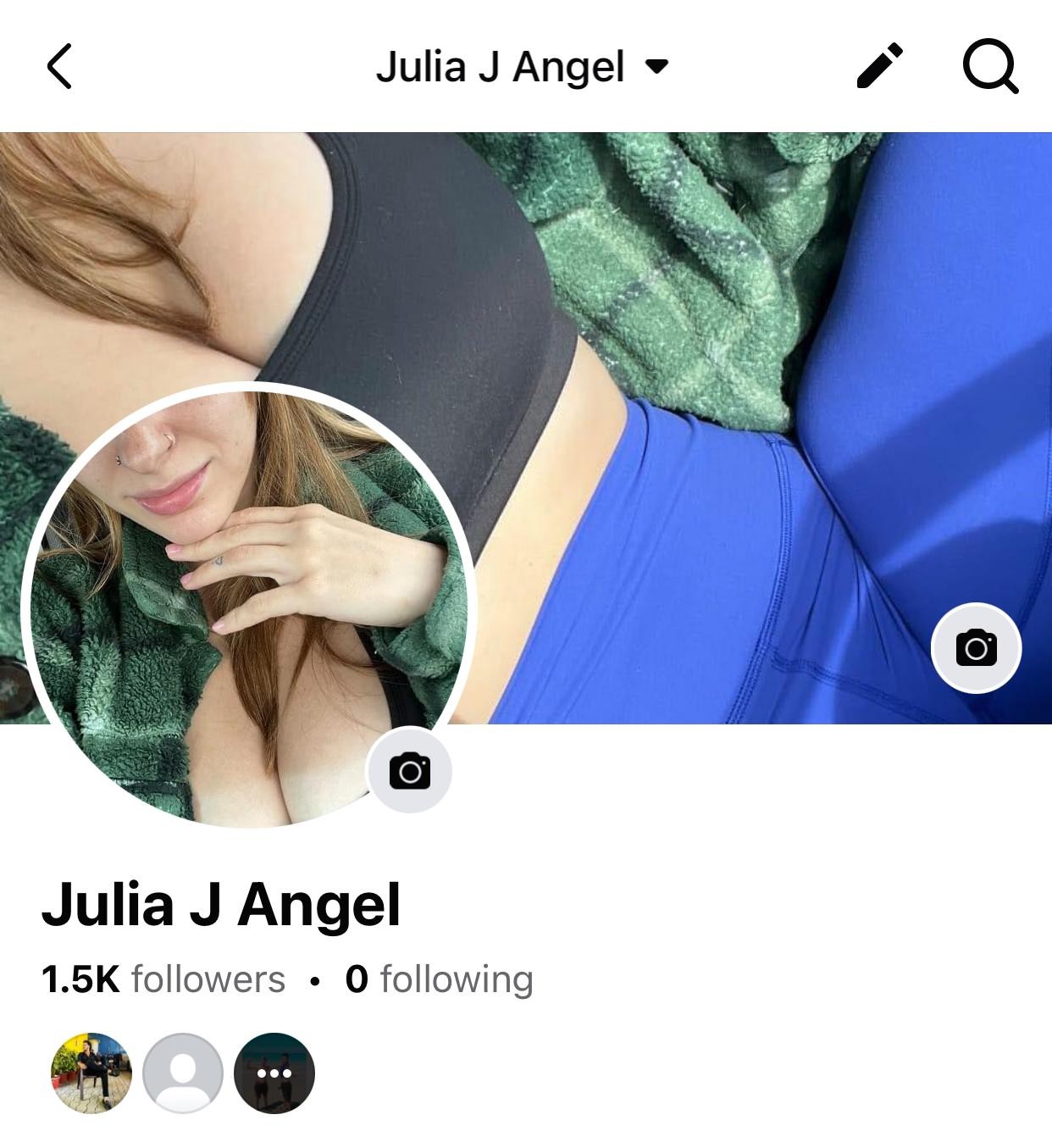Open the blank gray follower avatar
1052x1148 pixels.
[x=183, y=1073]
